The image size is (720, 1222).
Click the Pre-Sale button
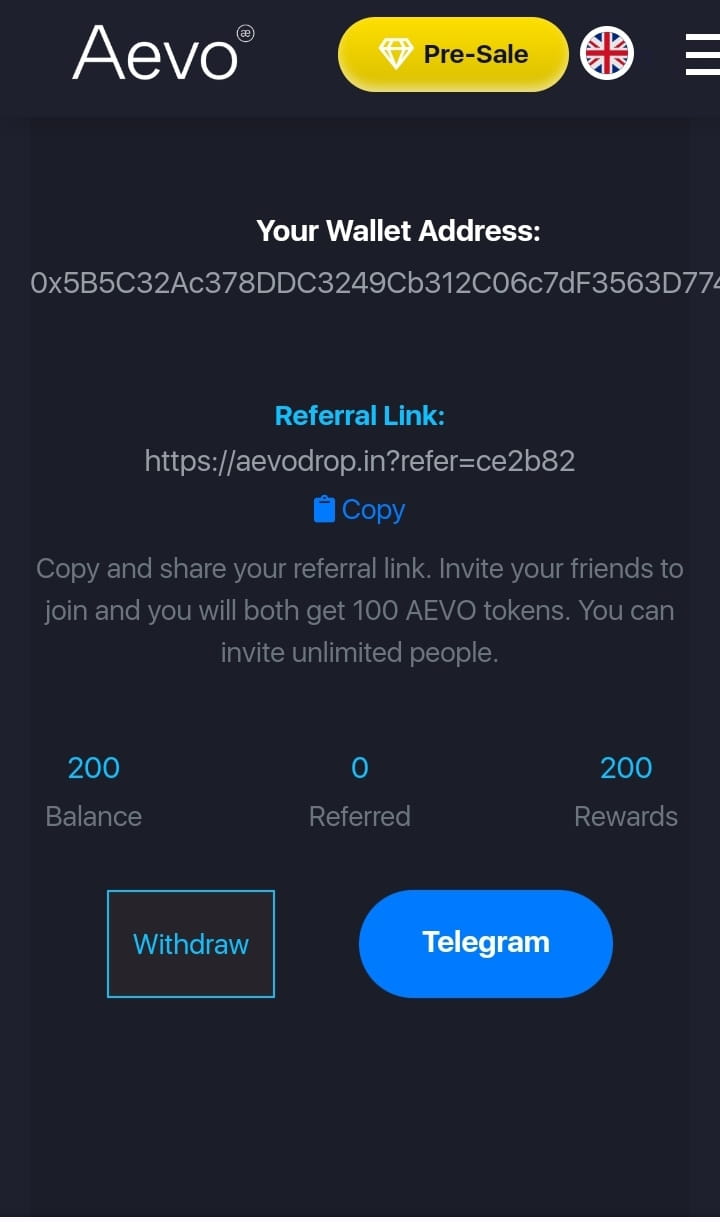tap(452, 54)
